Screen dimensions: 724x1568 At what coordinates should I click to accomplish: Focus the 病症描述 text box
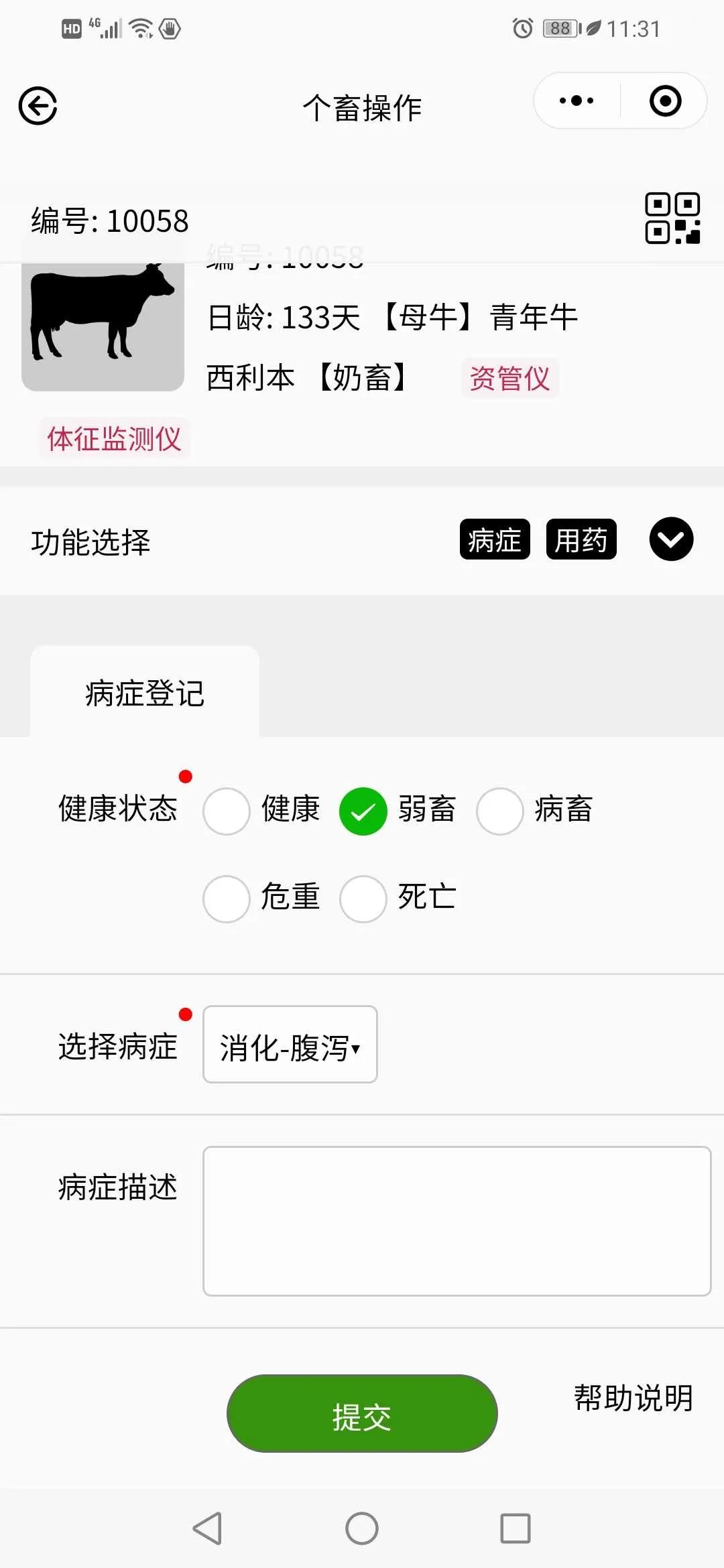[457, 1221]
